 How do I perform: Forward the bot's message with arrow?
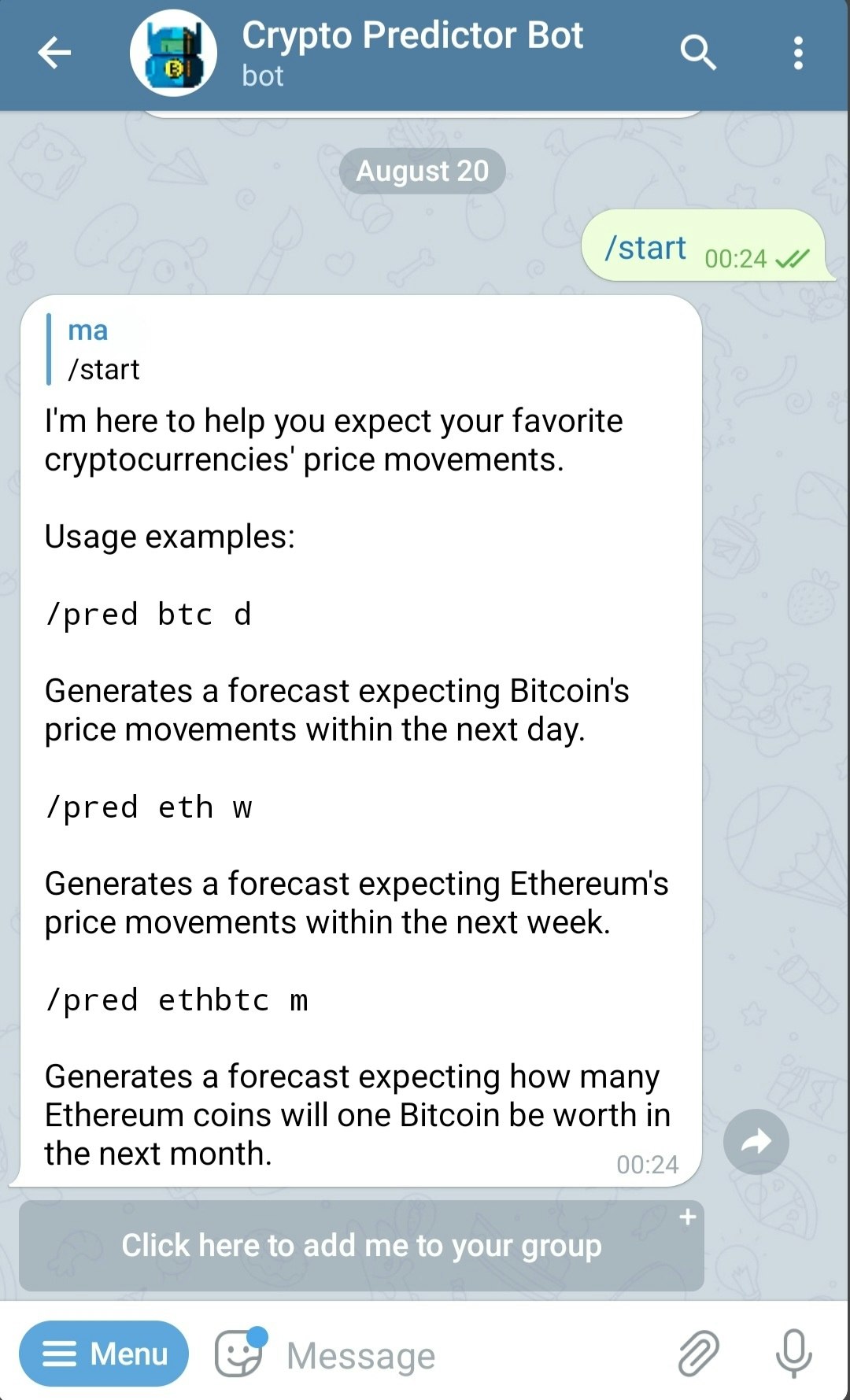coord(756,1142)
